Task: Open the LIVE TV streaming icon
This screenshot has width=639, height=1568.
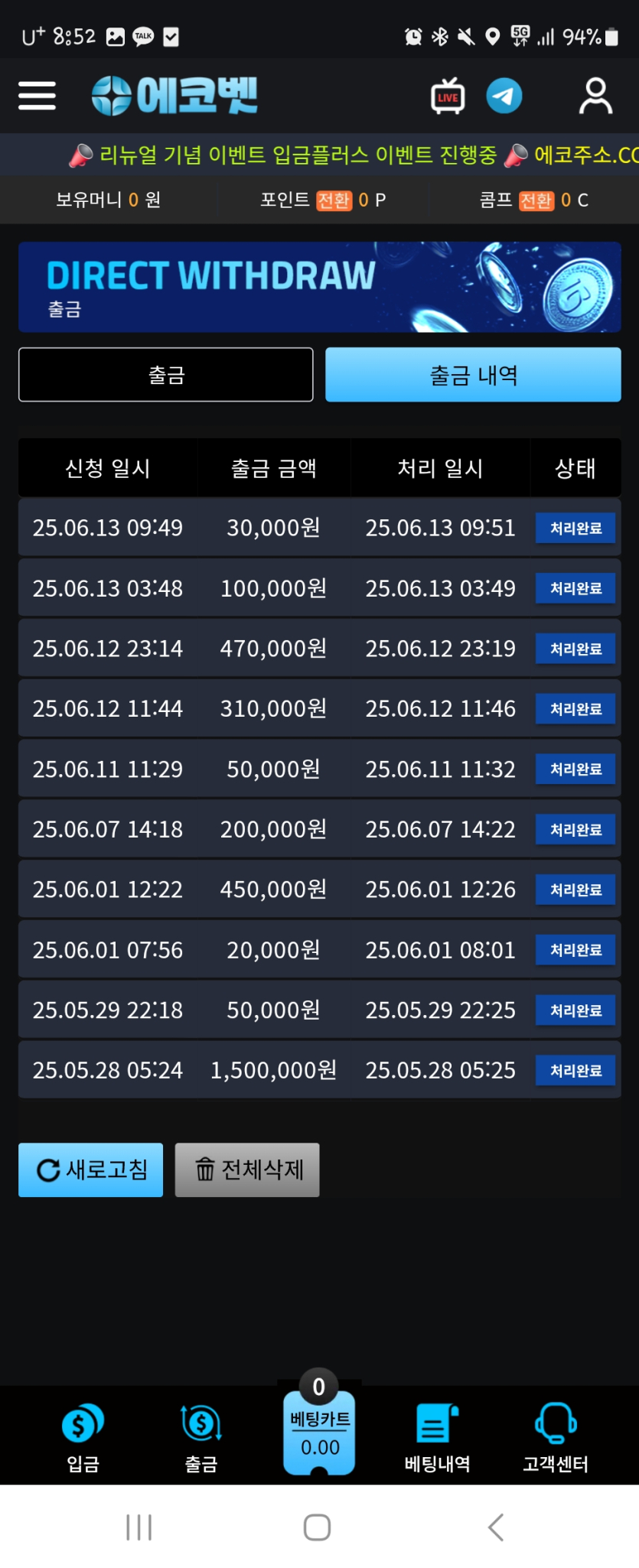Action: [448, 96]
